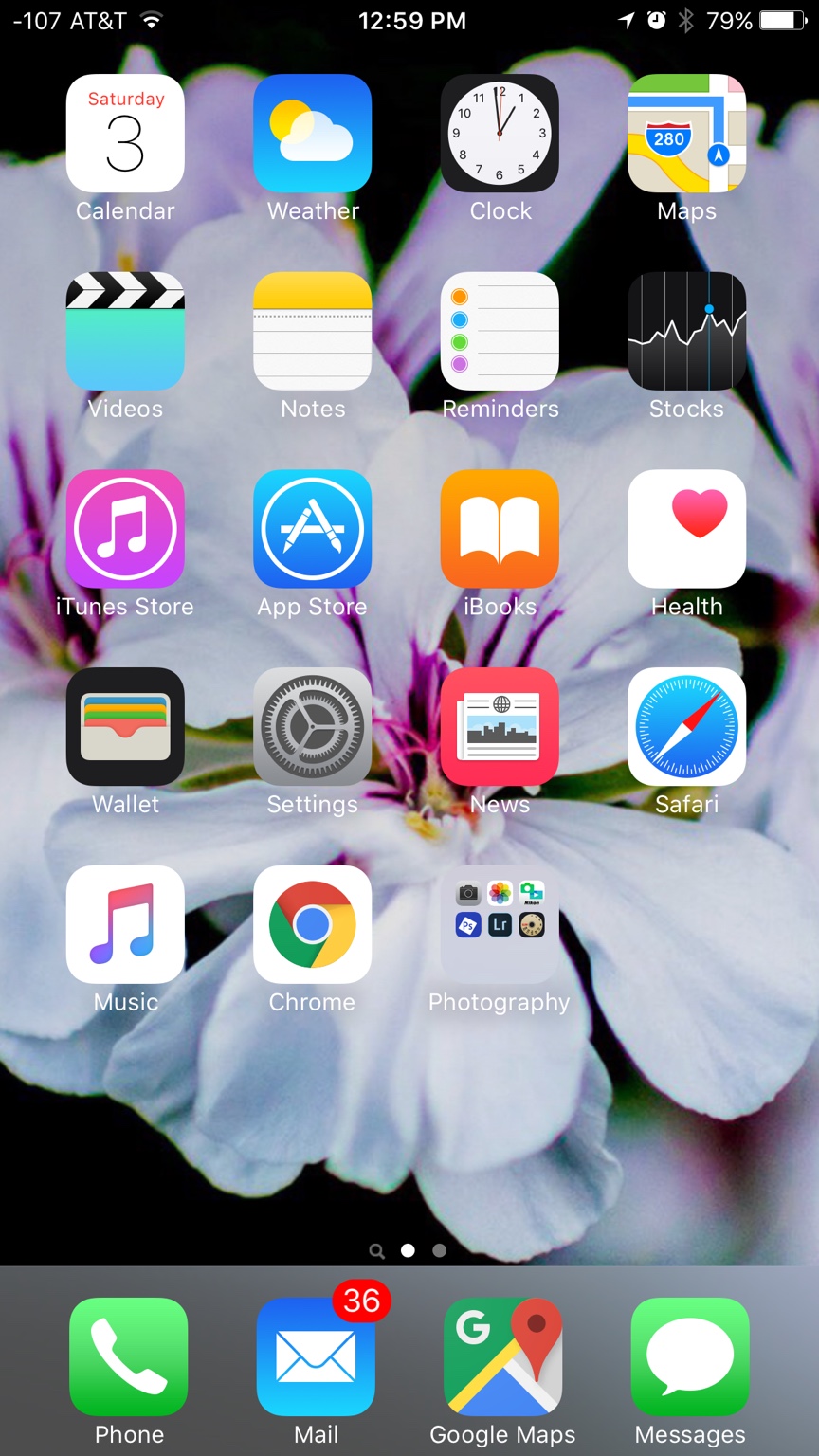The image size is (819, 1456).
Task: Check the Stocks app
Action: 686,332
